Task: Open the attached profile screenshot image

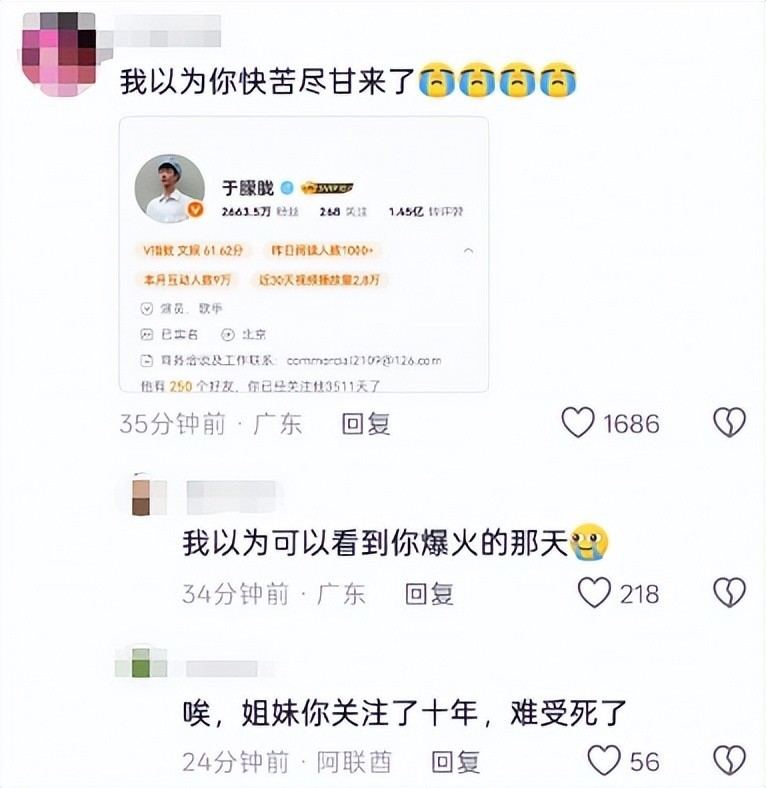Action: tap(304, 254)
